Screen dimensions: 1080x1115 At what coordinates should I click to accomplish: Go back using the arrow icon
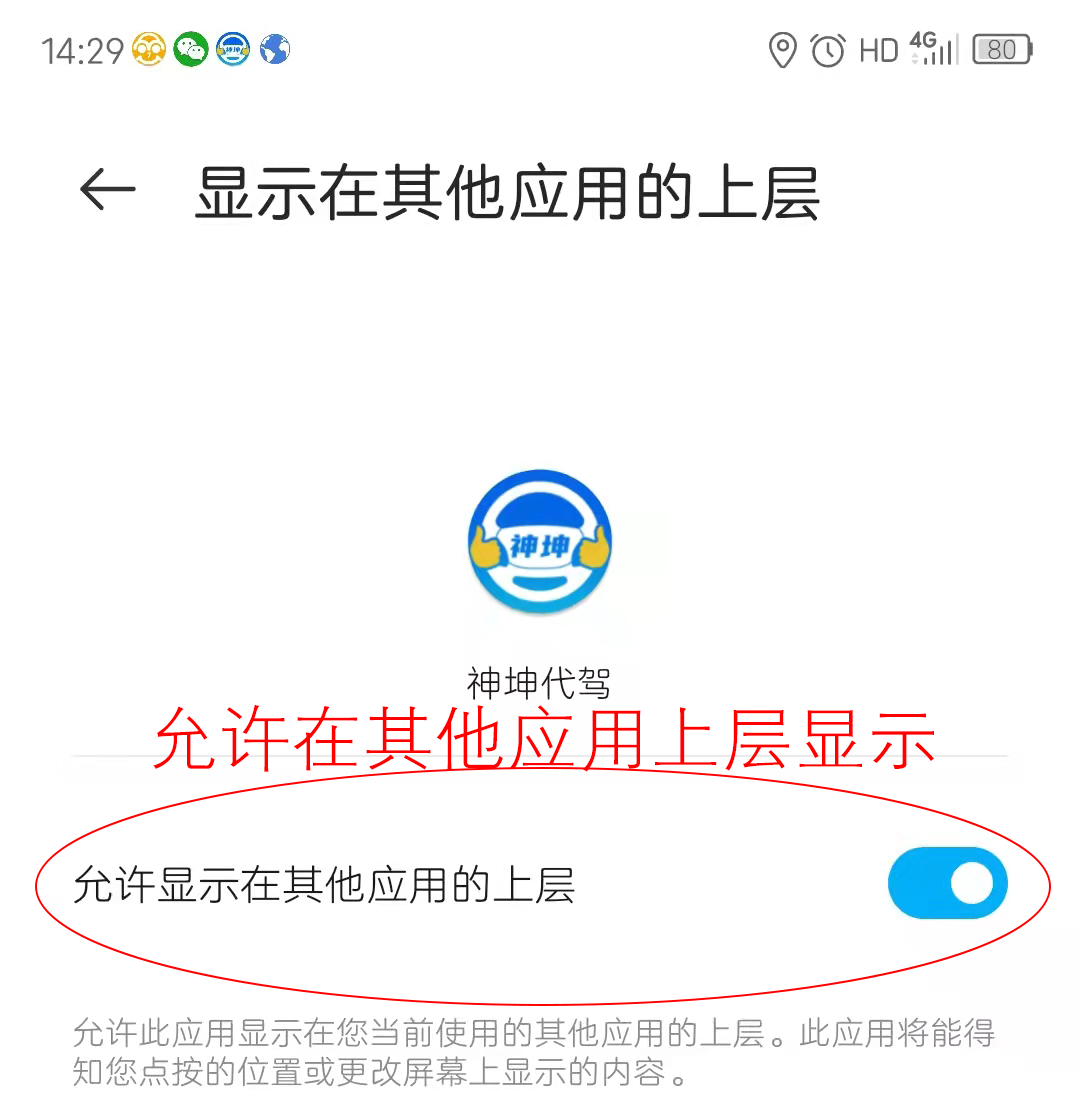[x=107, y=190]
